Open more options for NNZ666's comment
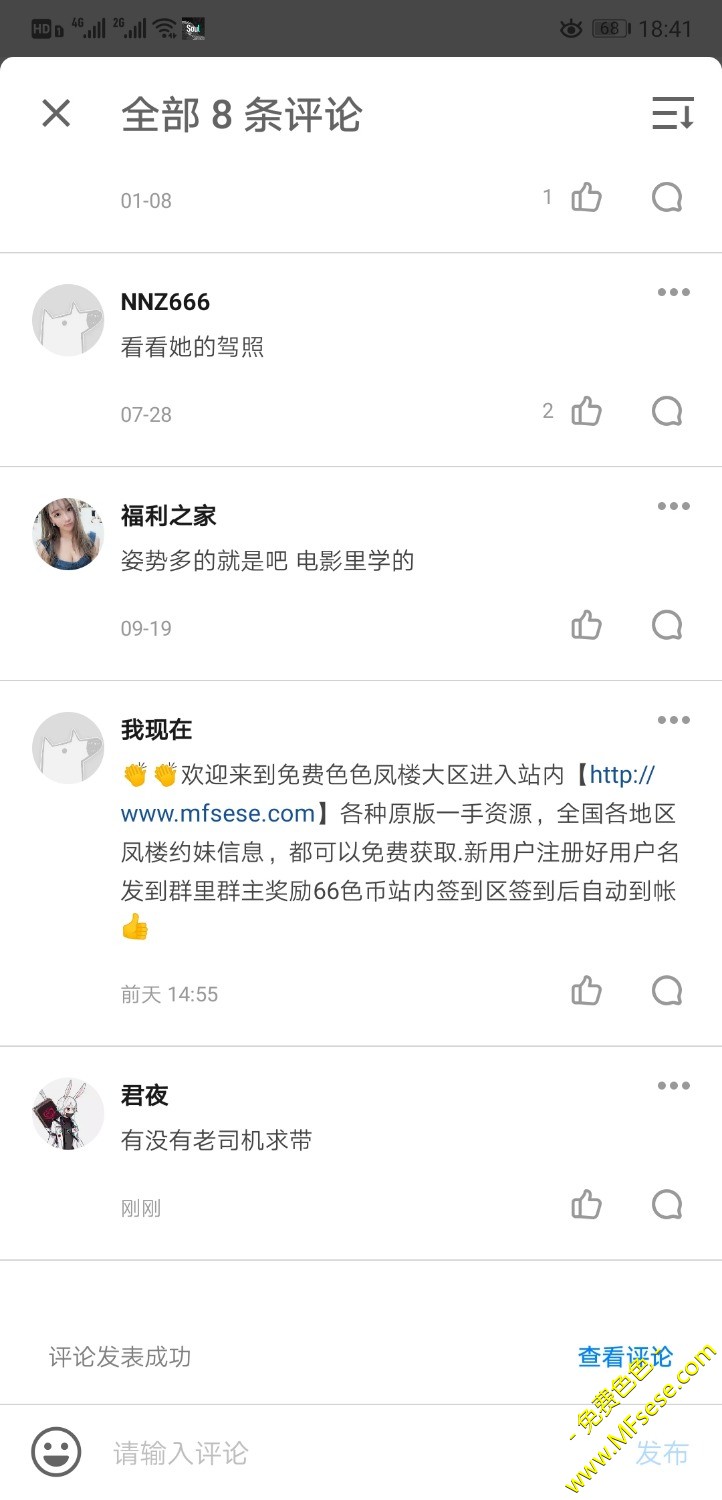Viewport: 722px width, 1500px height. point(673,292)
